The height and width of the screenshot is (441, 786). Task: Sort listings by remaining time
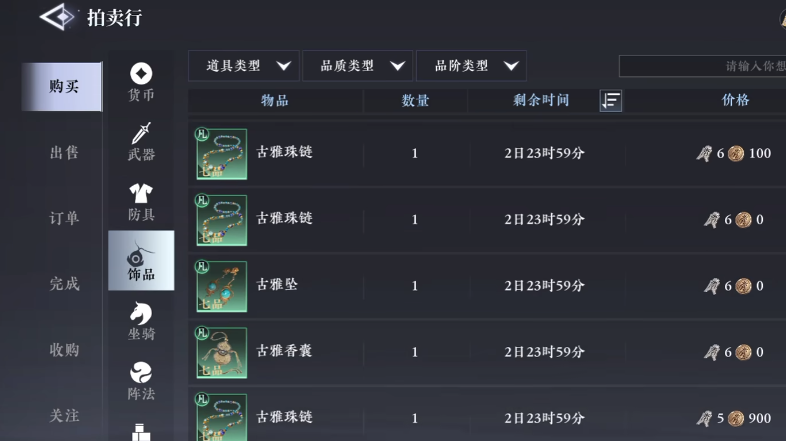(x=611, y=100)
